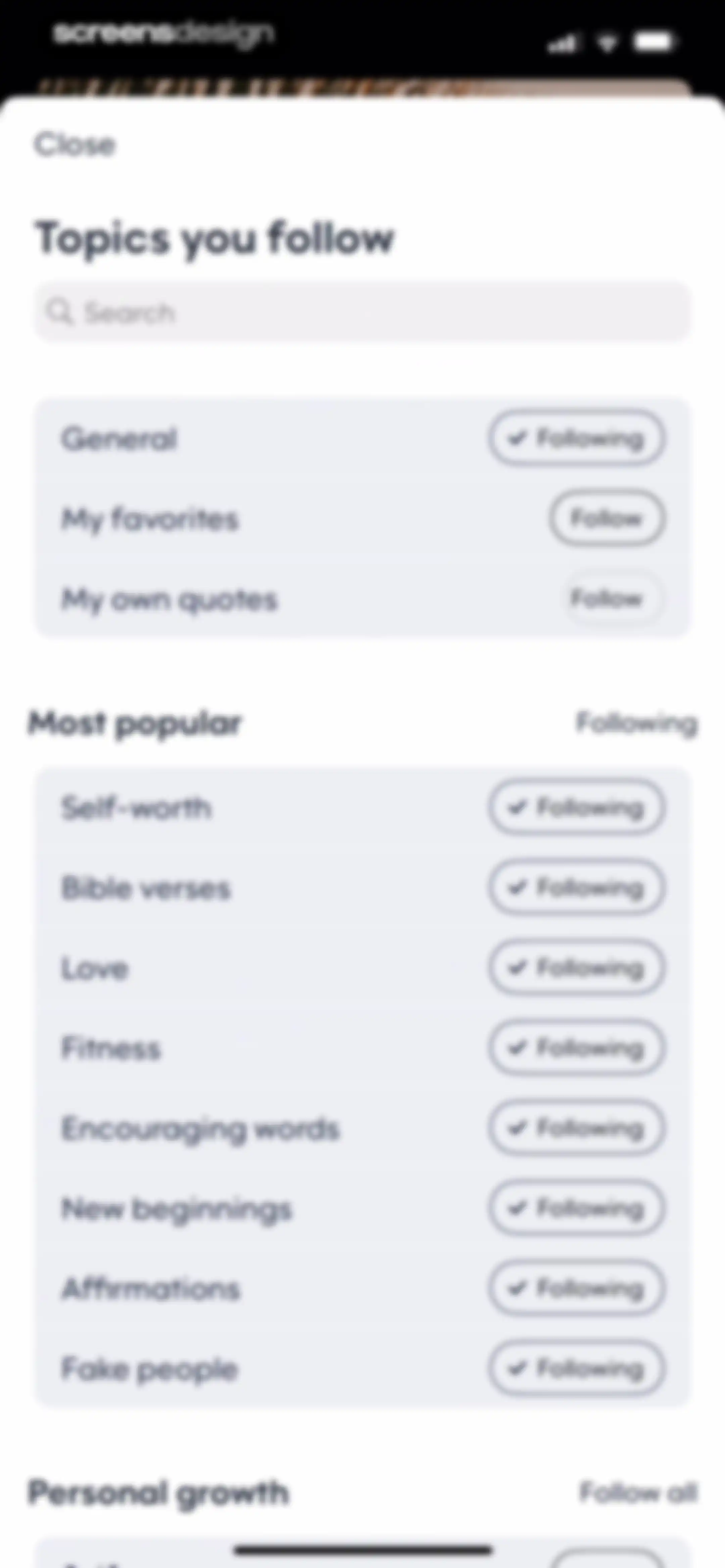The image size is (725, 1568).
Task: Tap Following next to Most popular
Action: tap(637, 723)
